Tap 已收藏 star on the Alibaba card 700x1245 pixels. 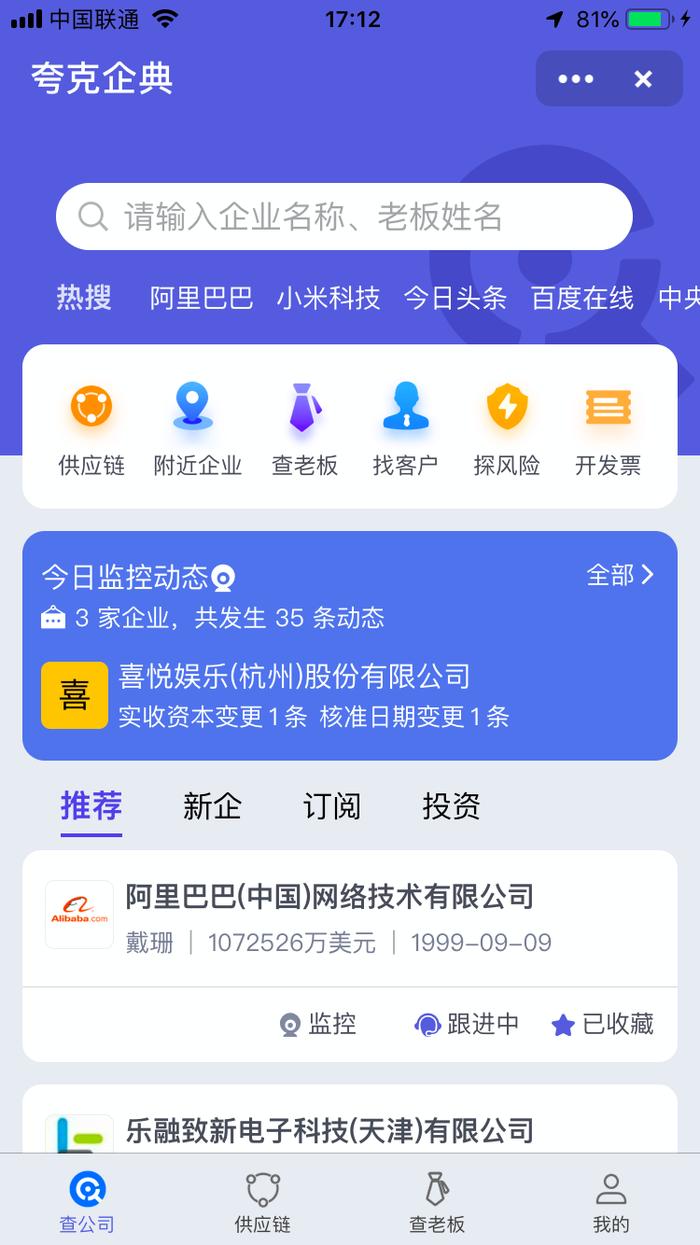603,1024
